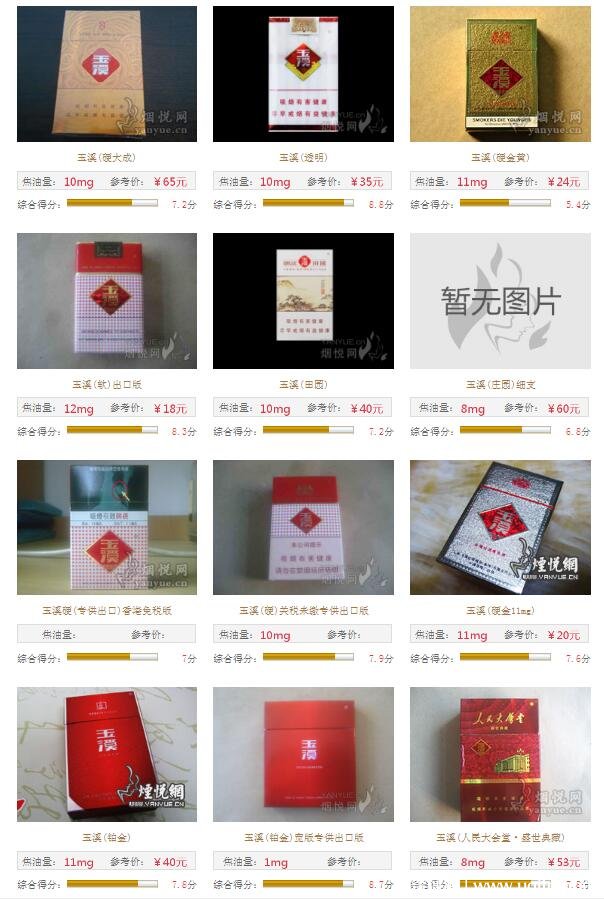The width and height of the screenshot is (604, 900).
Task: Open 玉溪(人民大会堂·盛世典藏) product card
Action: 499,754
